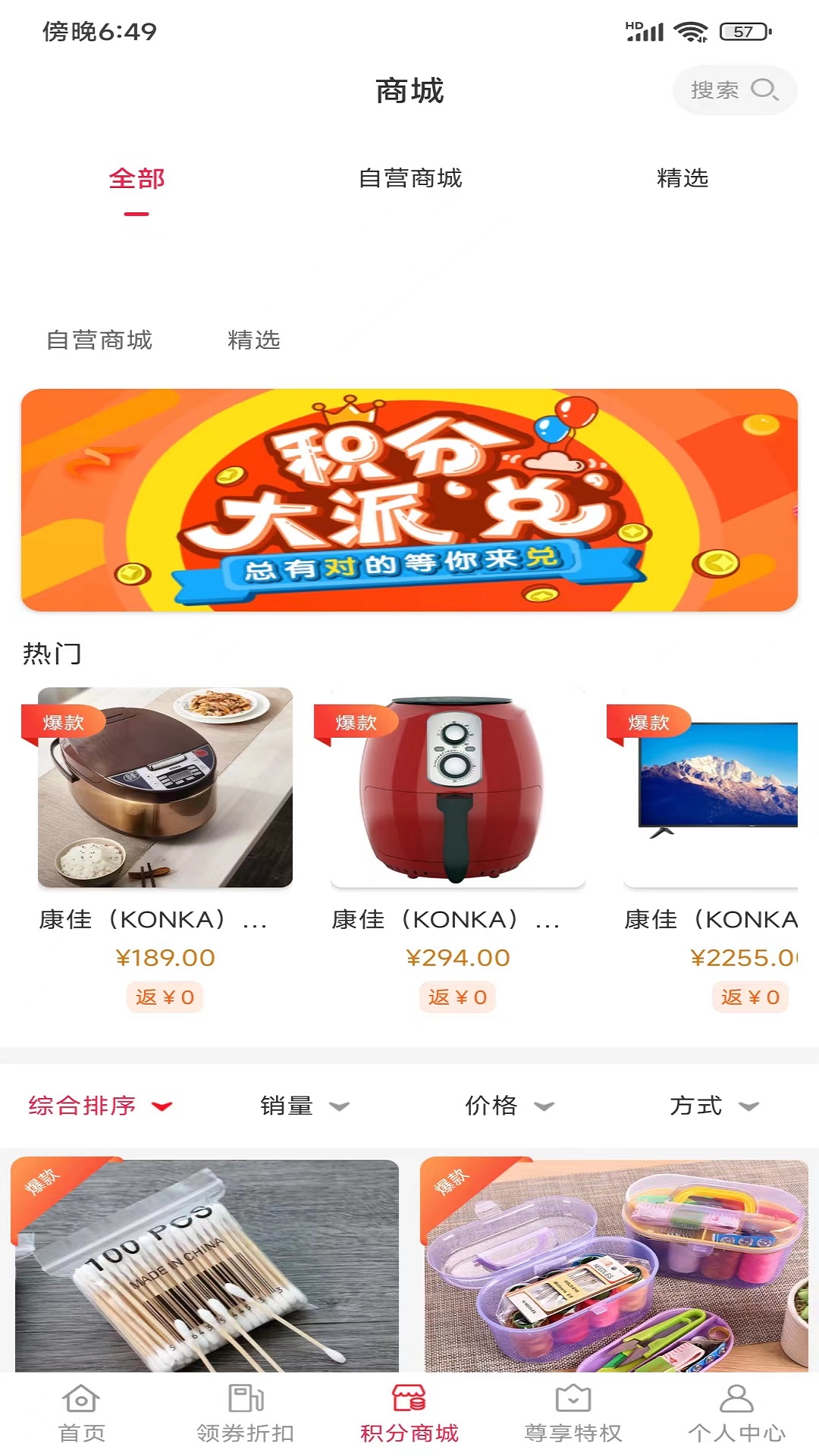Go to 个人中心 tab

pyautogui.click(x=736, y=1414)
